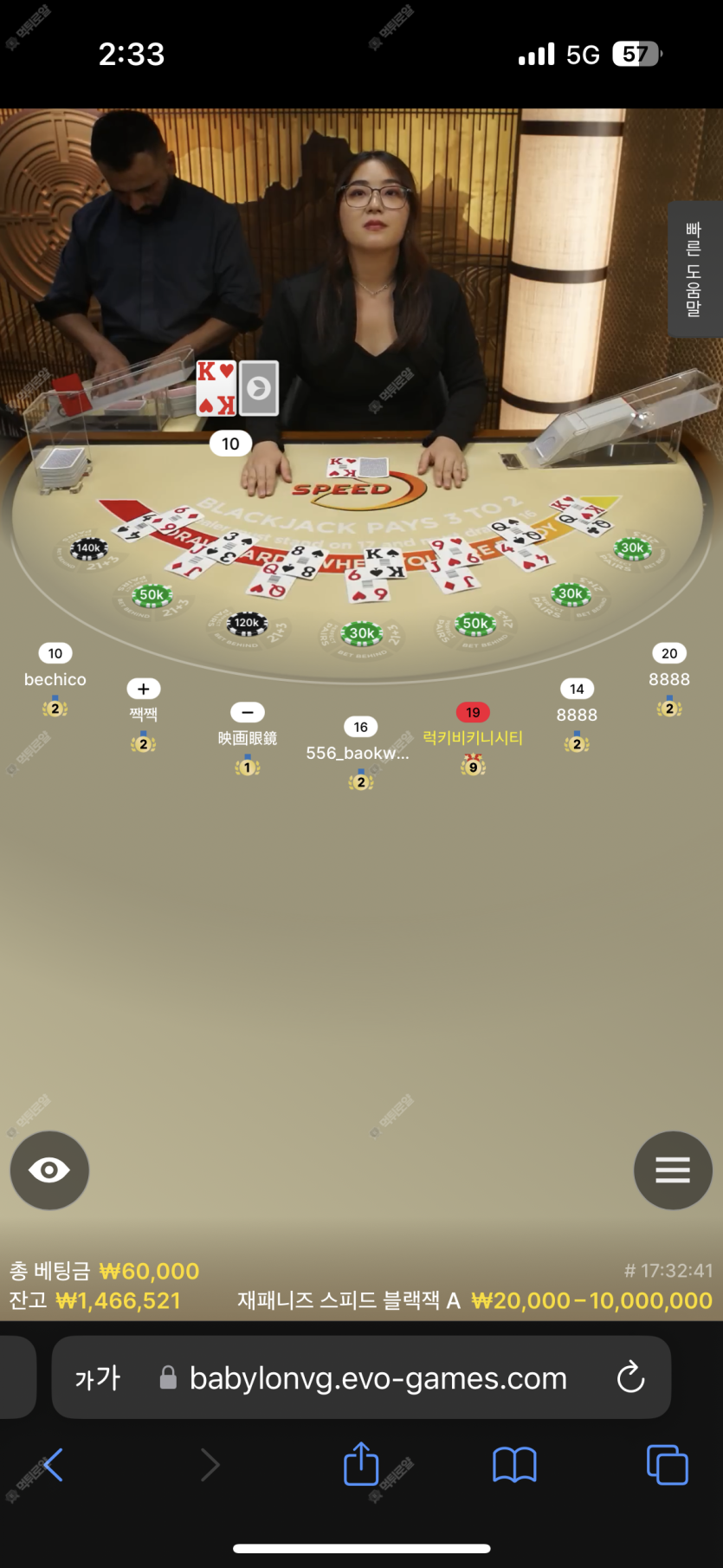
Task: Open the 가가 text size options
Action: tap(97, 1377)
